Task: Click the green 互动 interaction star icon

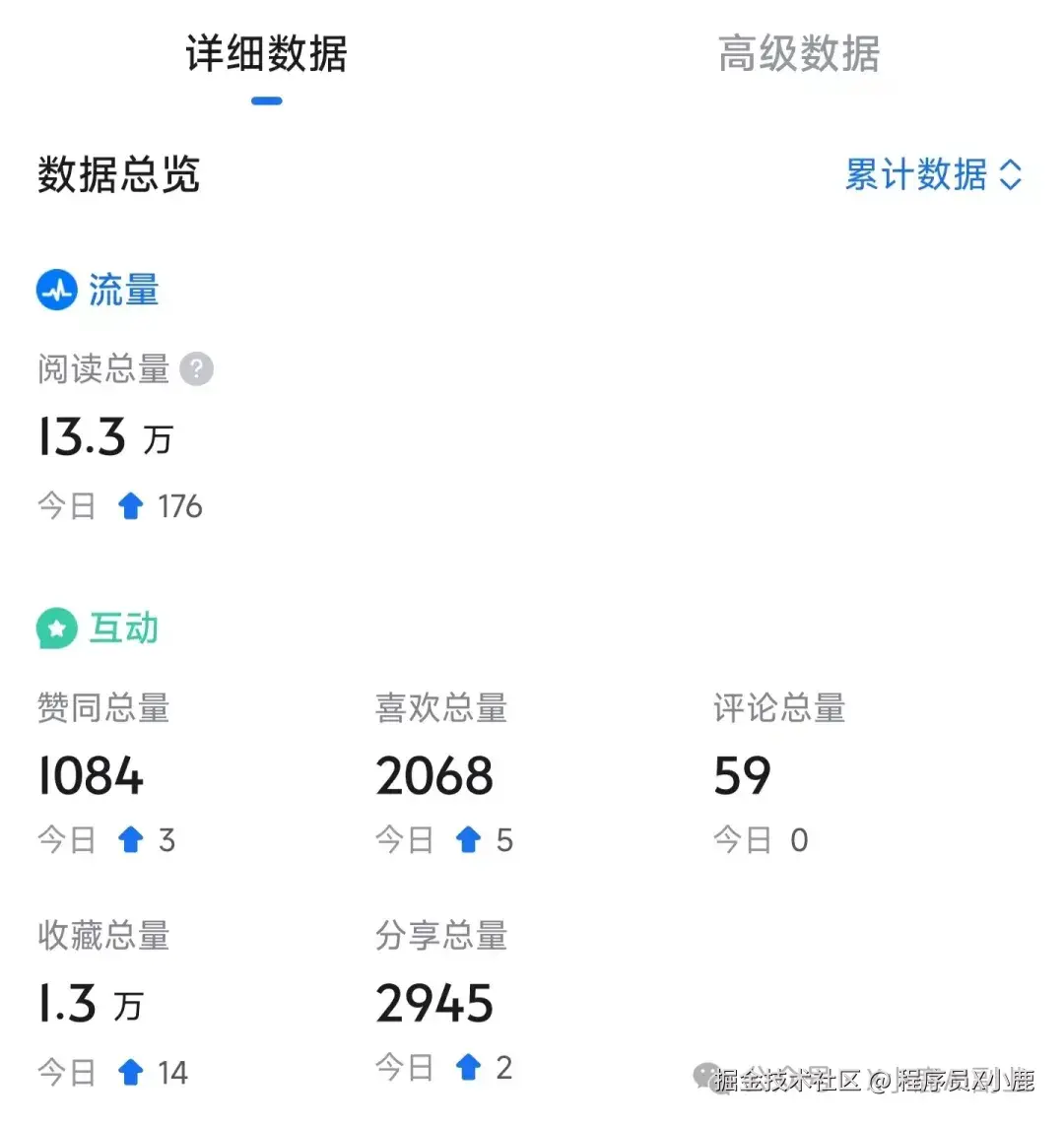Action: pos(56,628)
